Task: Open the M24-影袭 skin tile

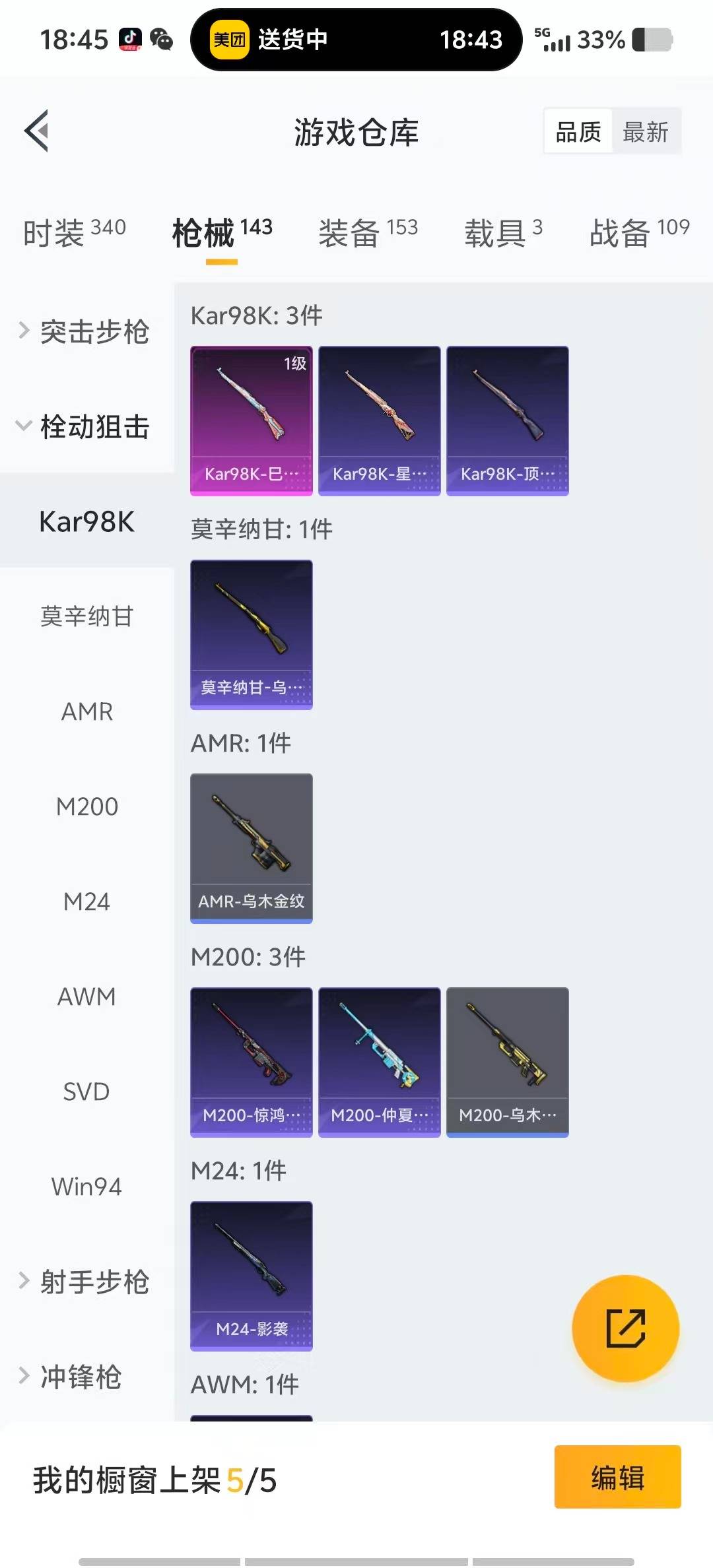Action: 251,1276
